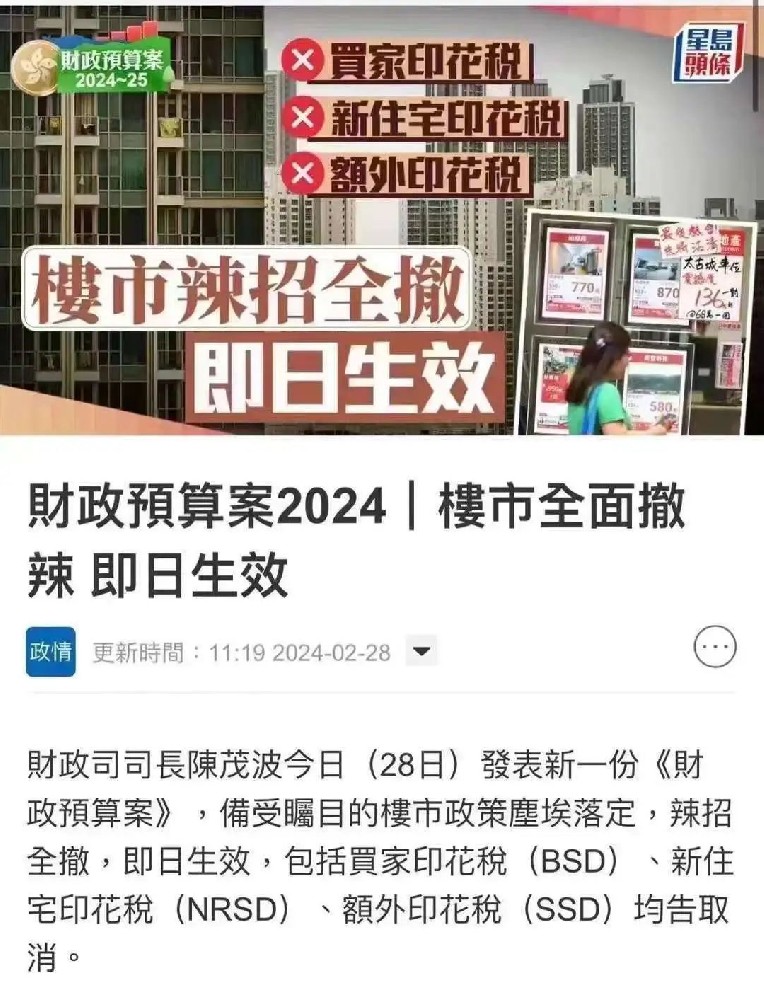Open the 政情 category tag
Image resolution: width=764 pixels, height=999 pixels.
click(x=51, y=653)
